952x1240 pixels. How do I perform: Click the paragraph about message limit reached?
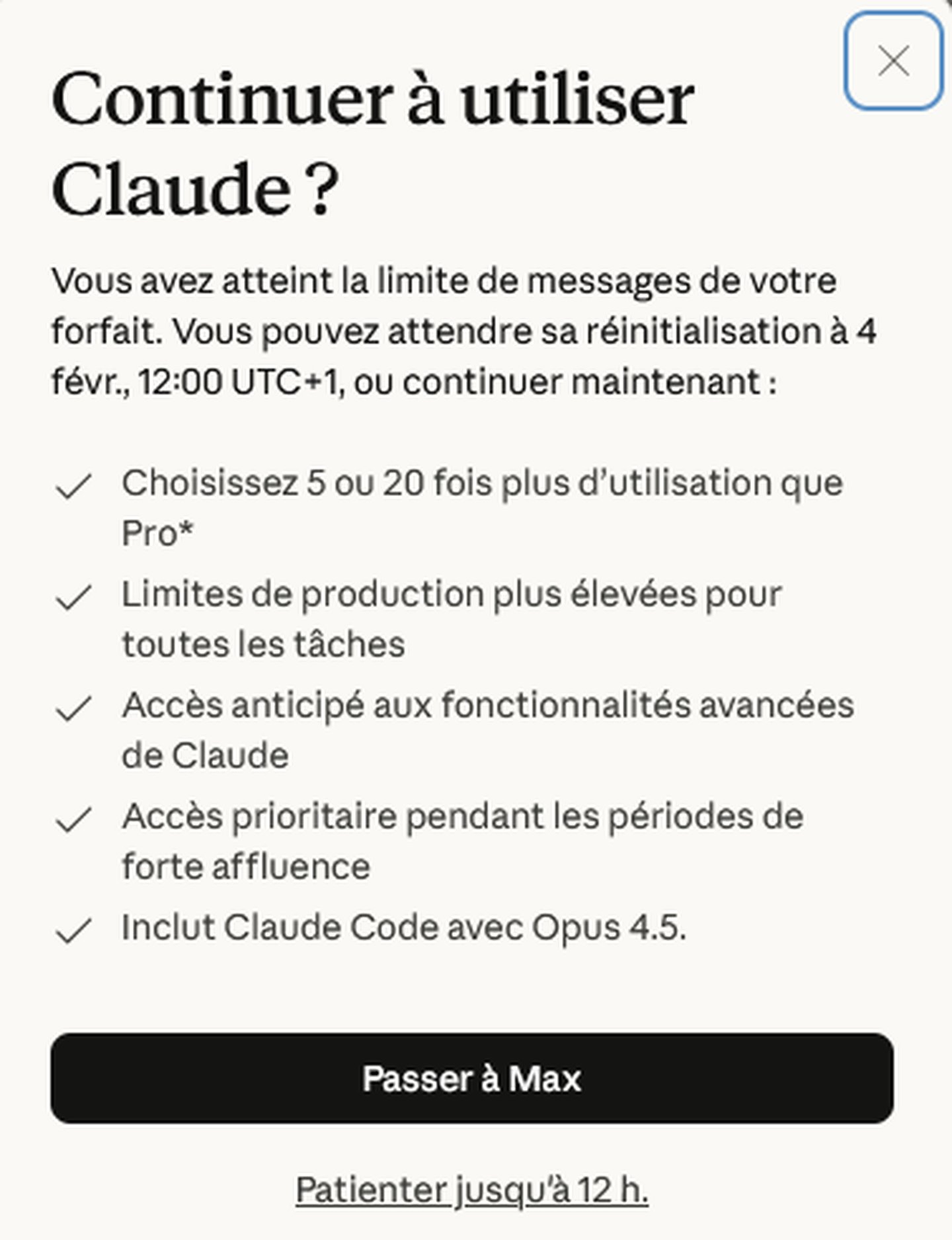463,328
